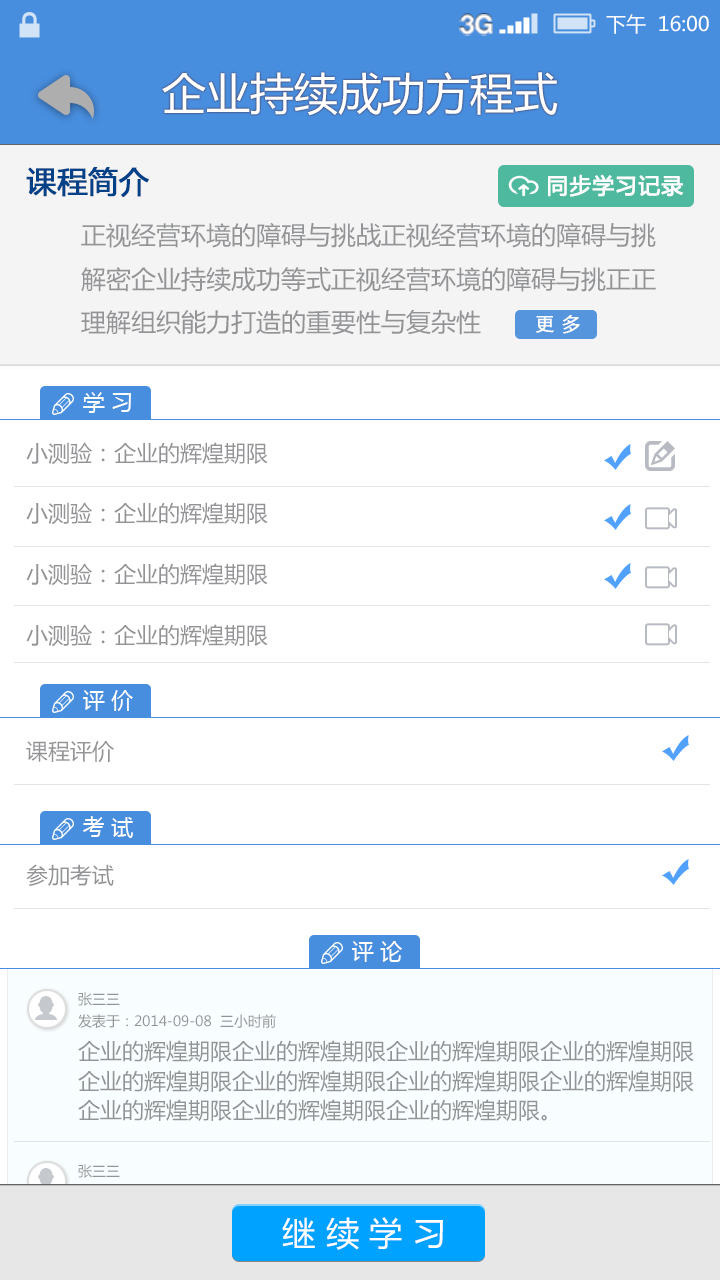Tap the 同步学习记录 sync button
This screenshot has height=1280, width=720.
pyautogui.click(x=596, y=186)
